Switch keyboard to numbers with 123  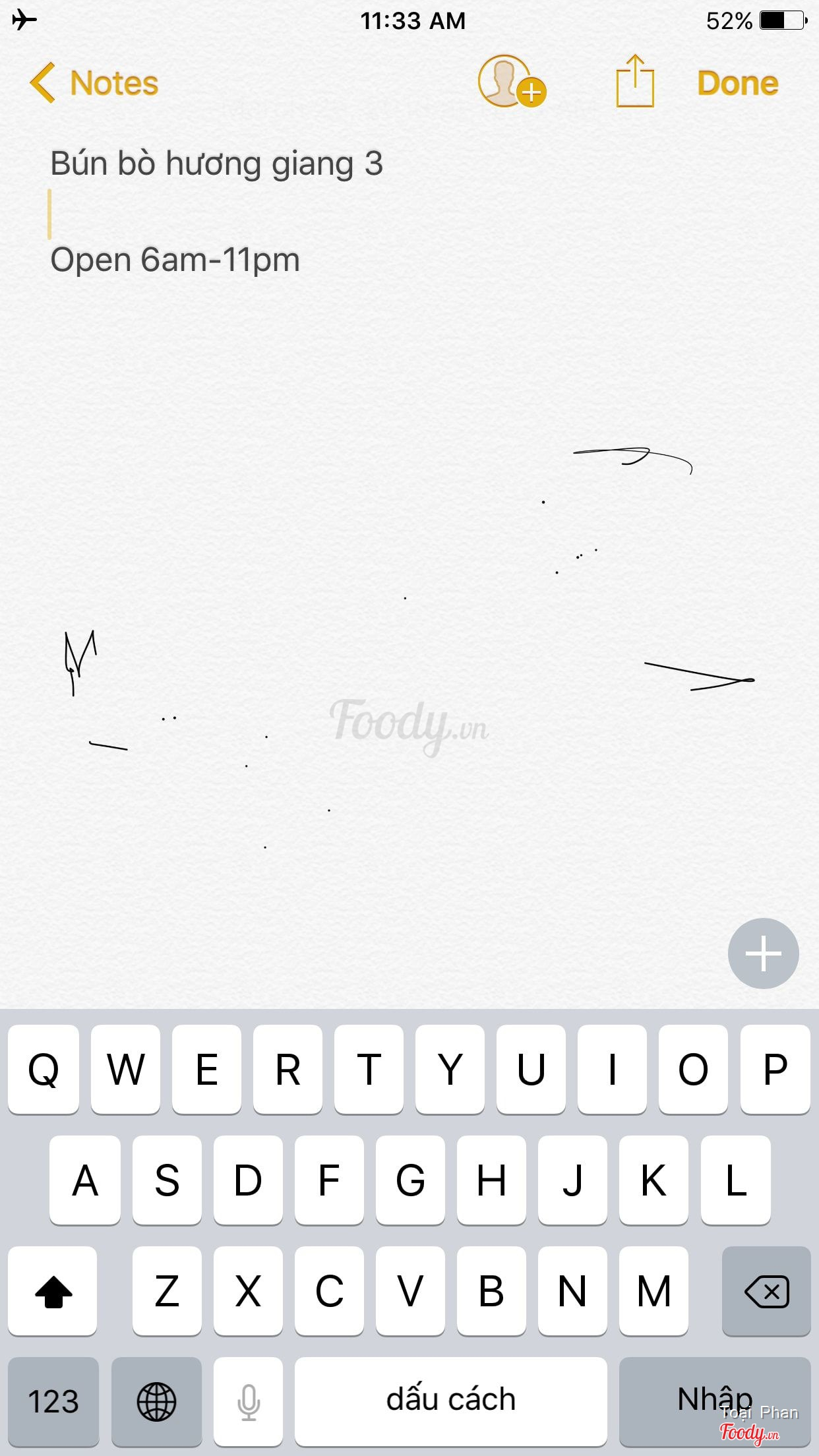point(53,1400)
